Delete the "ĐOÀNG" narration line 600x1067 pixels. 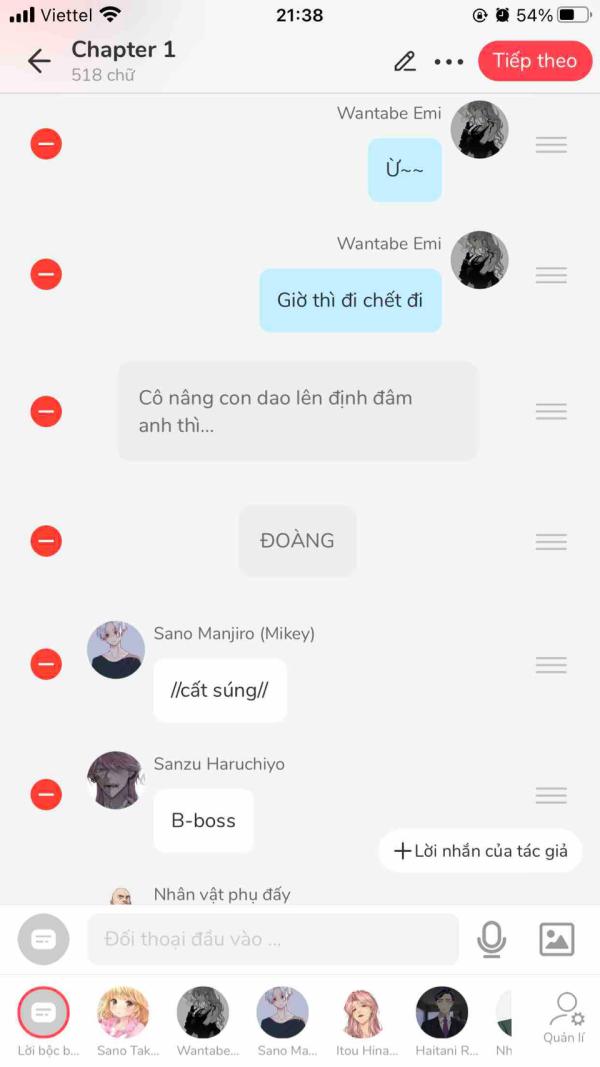tap(46, 541)
